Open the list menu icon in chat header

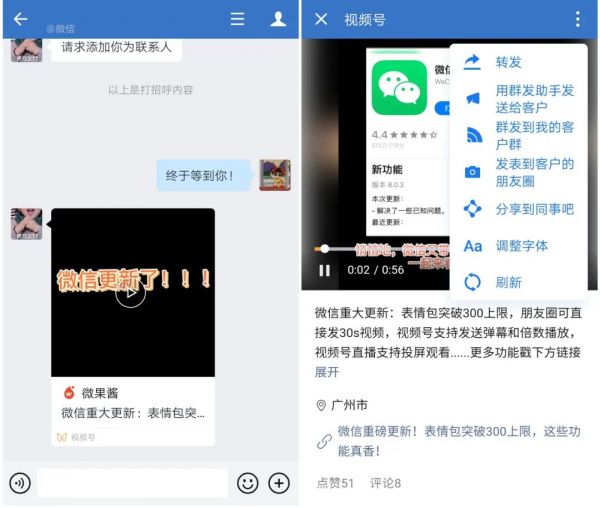point(237,19)
